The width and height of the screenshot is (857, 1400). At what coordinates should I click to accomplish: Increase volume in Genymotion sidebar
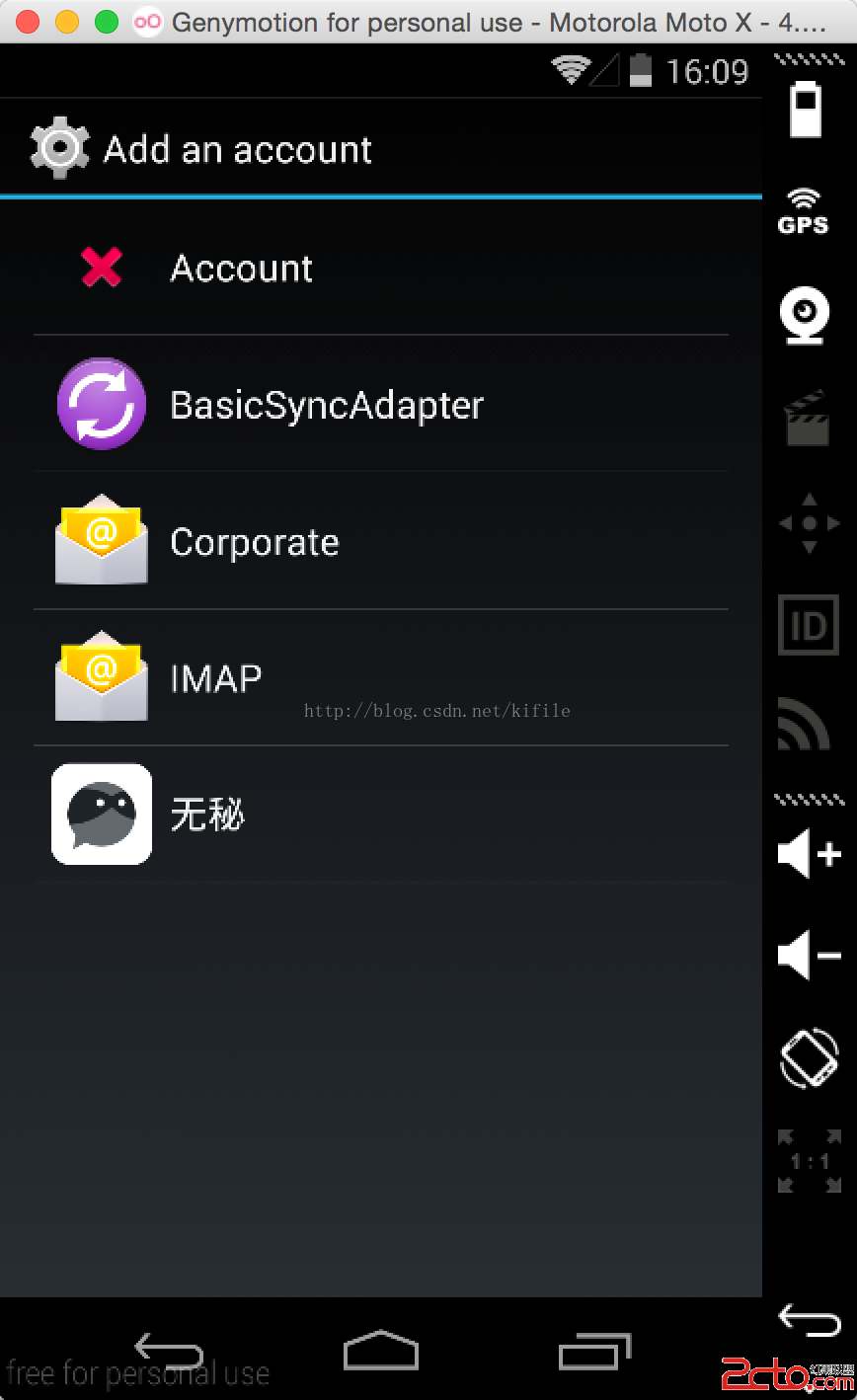click(x=809, y=854)
